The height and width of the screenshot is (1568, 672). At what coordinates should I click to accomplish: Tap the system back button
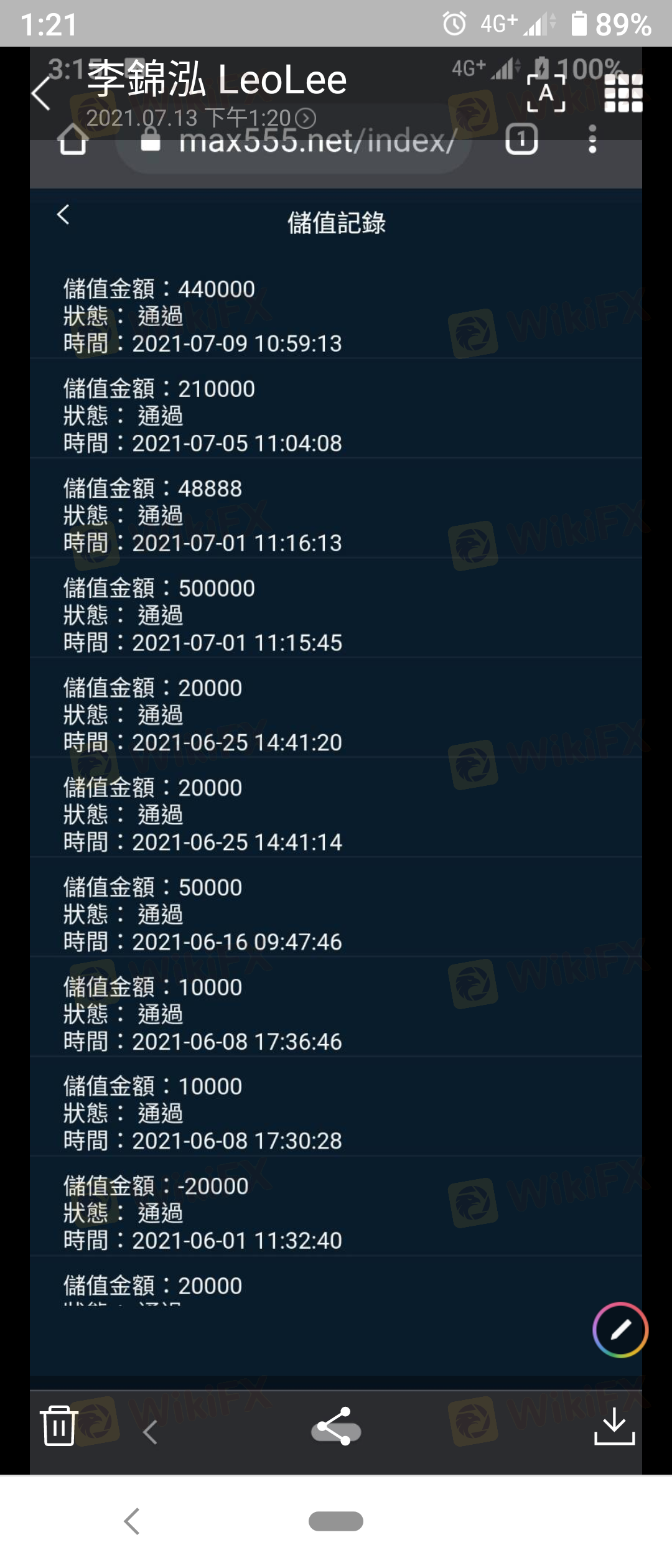click(132, 1521)
